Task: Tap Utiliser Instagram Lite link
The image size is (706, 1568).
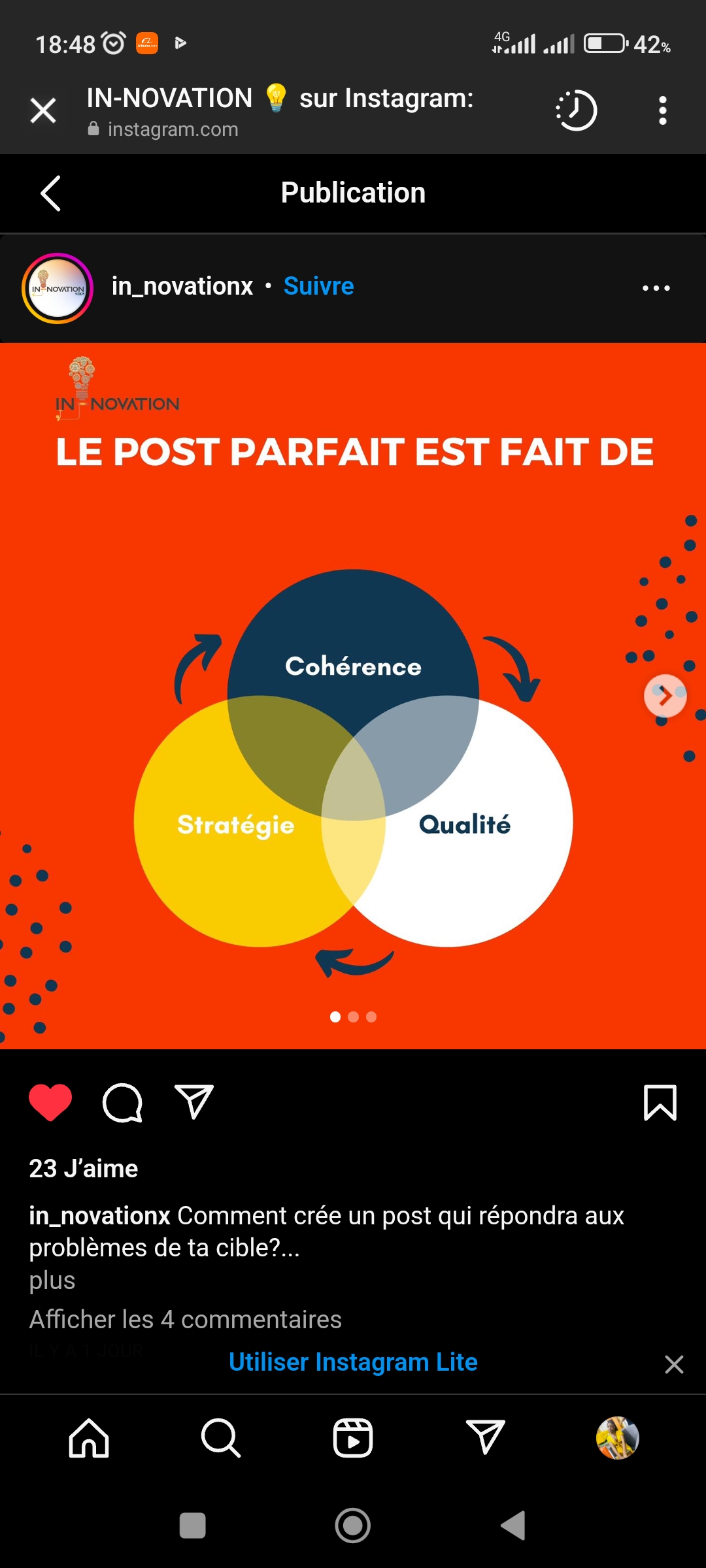Action: pos(353,1362)
